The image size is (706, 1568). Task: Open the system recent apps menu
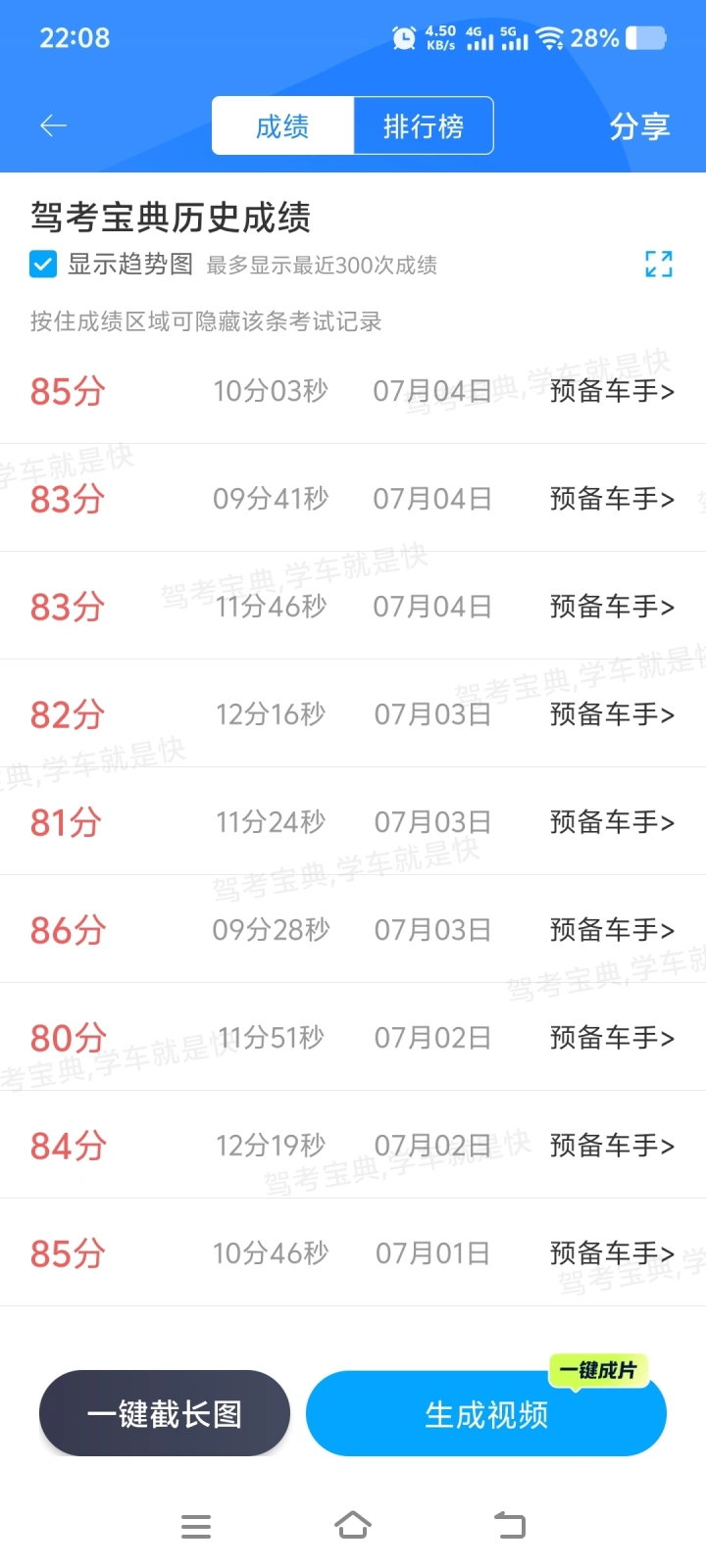click(196, 1526)
